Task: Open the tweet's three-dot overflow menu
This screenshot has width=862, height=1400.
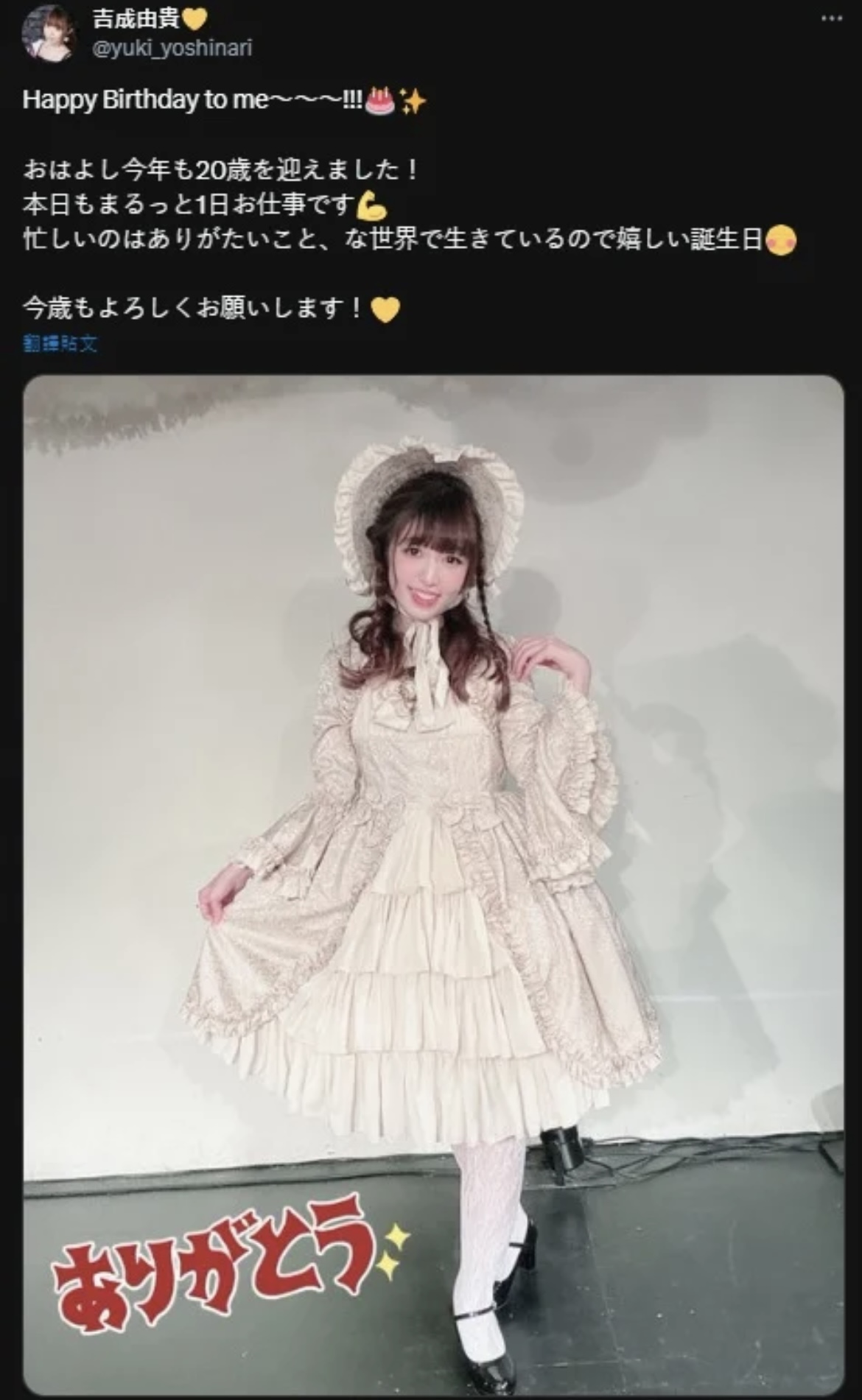Action: [x=832, y=18]
